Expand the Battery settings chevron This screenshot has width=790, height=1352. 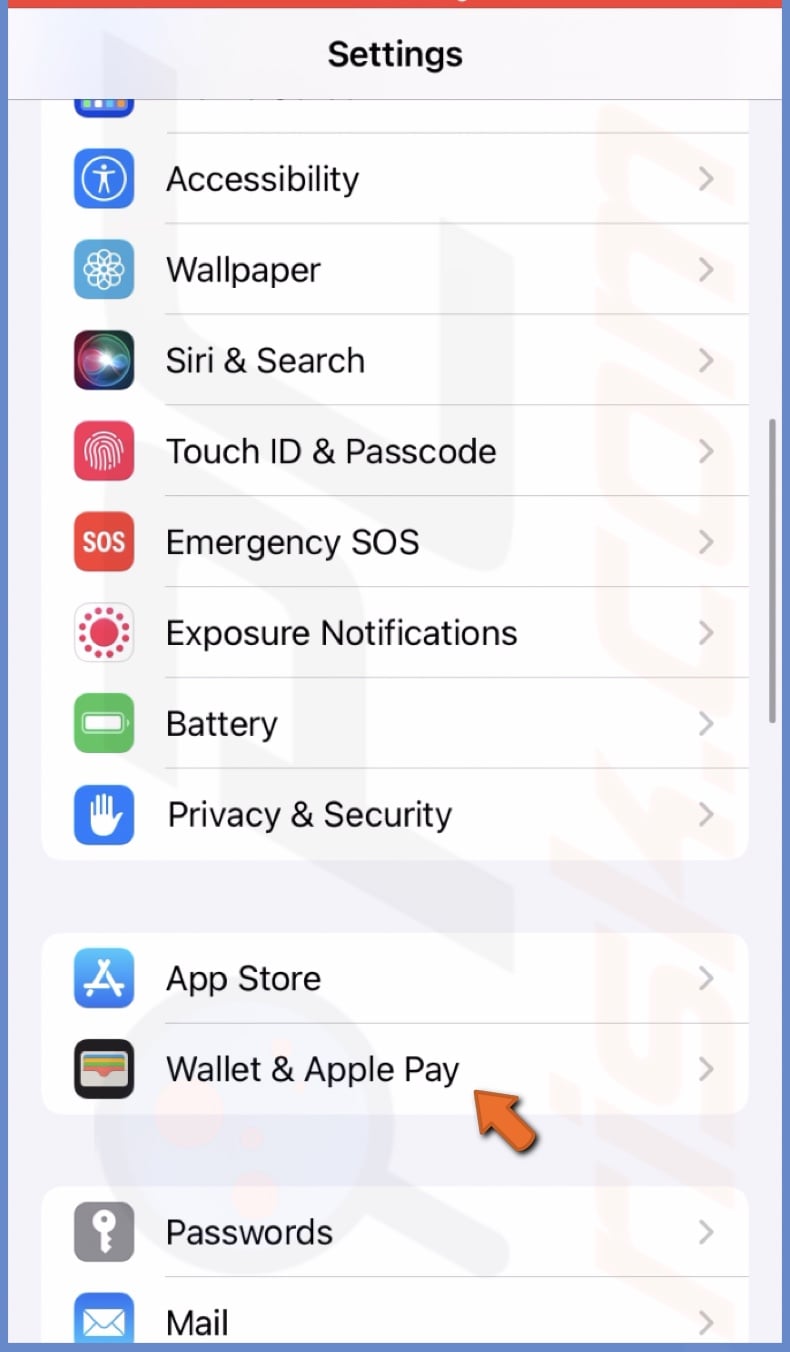click(x=706, y=723)
